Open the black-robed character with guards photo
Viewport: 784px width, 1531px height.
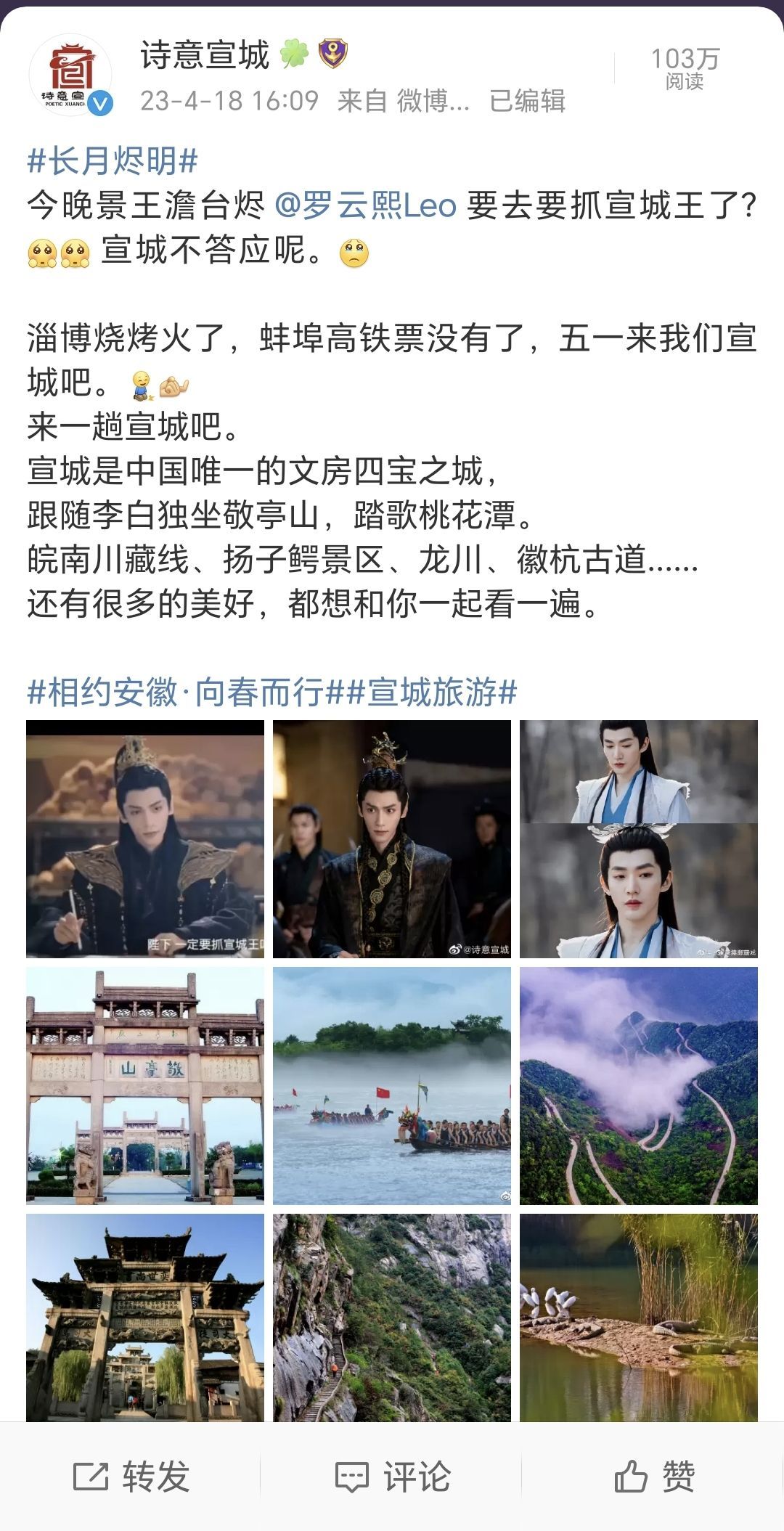(392, 838)
